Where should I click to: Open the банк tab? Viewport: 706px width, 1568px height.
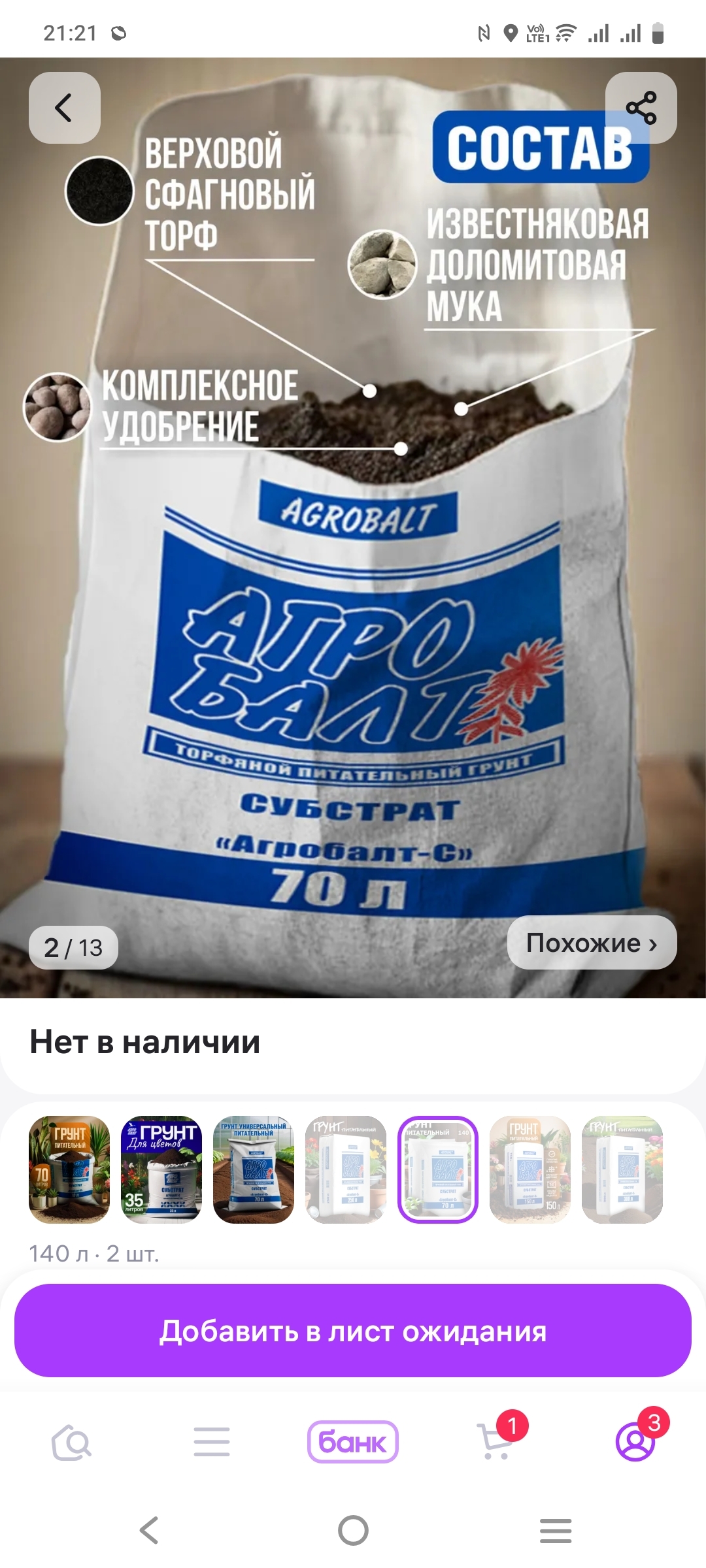coord(353,1443)
